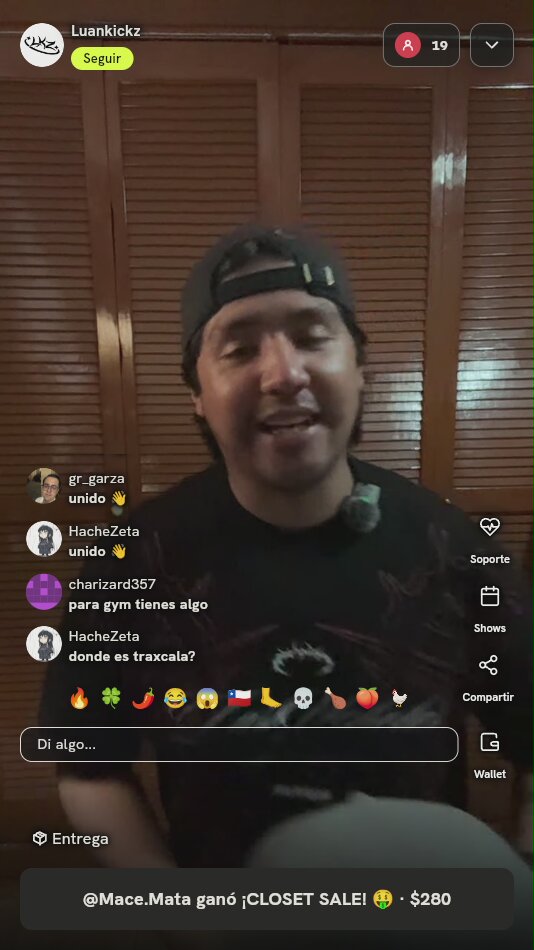Open charizard357's profile from chat

(x=112, y=584)
